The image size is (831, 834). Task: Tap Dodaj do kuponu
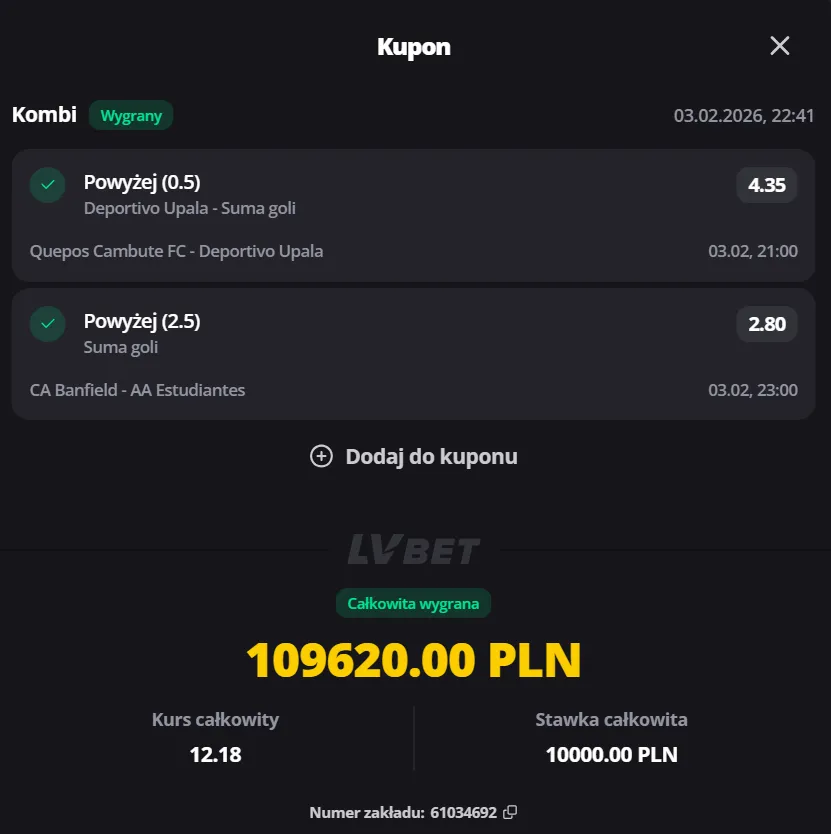tap(414, 457)
